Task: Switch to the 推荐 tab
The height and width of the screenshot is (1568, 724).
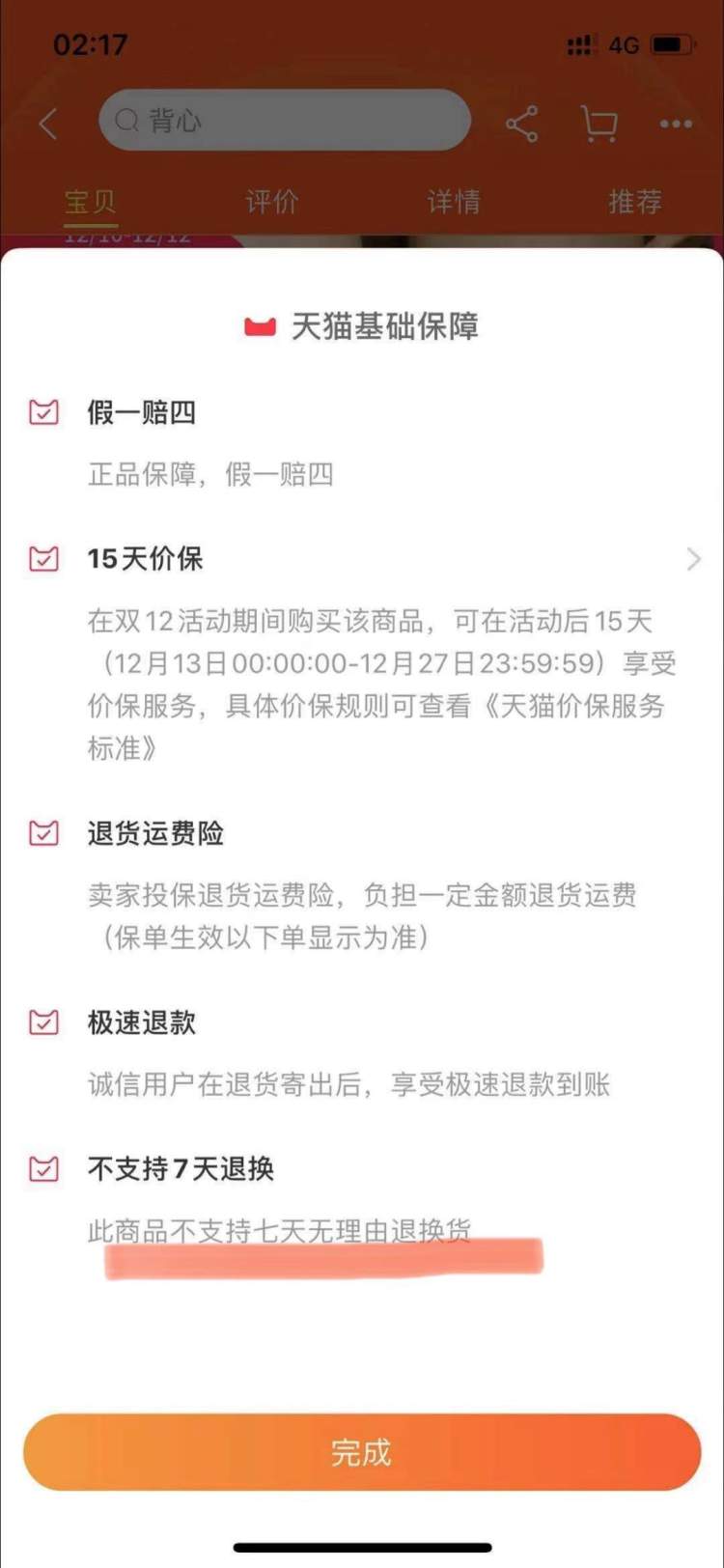Action: tap(634, 201)
